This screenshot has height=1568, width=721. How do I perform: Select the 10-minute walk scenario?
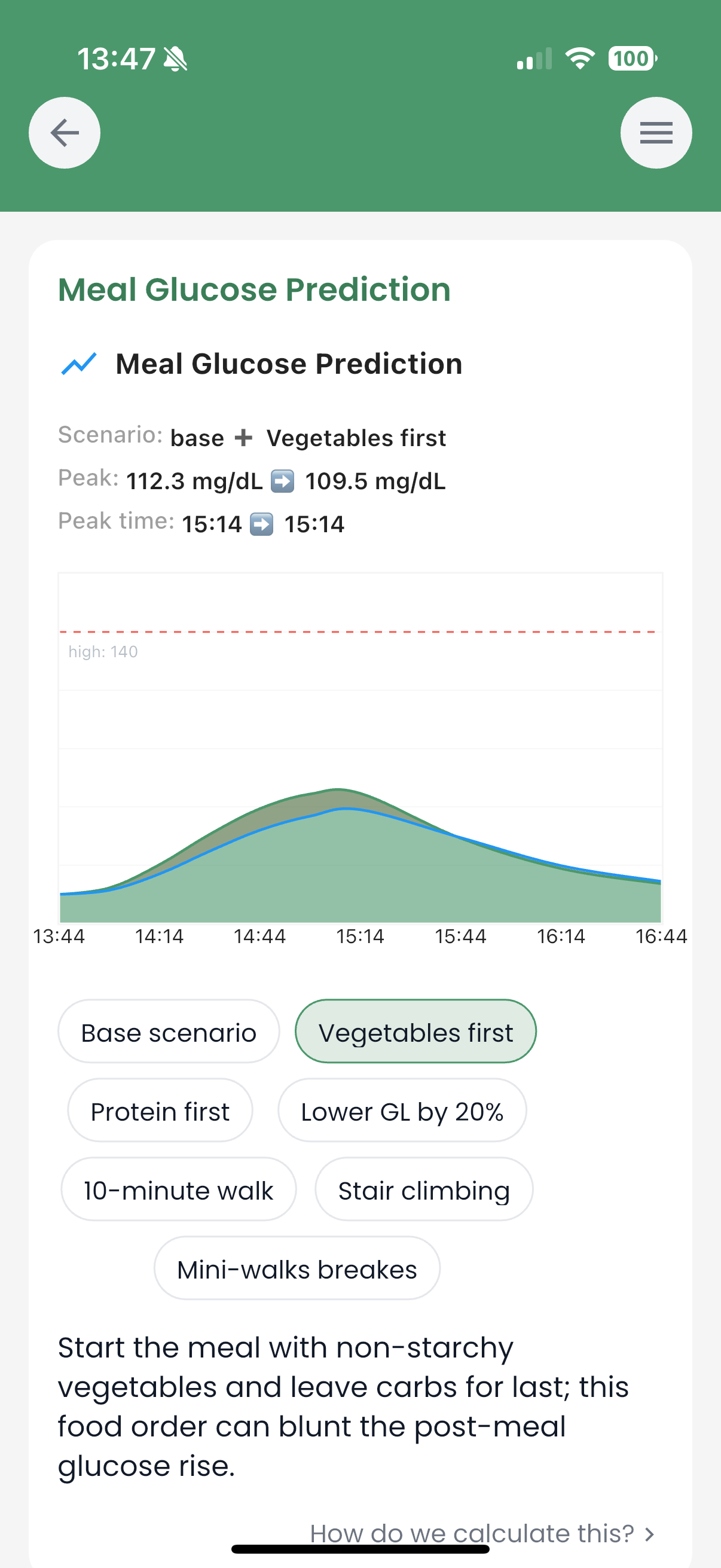178,1189
